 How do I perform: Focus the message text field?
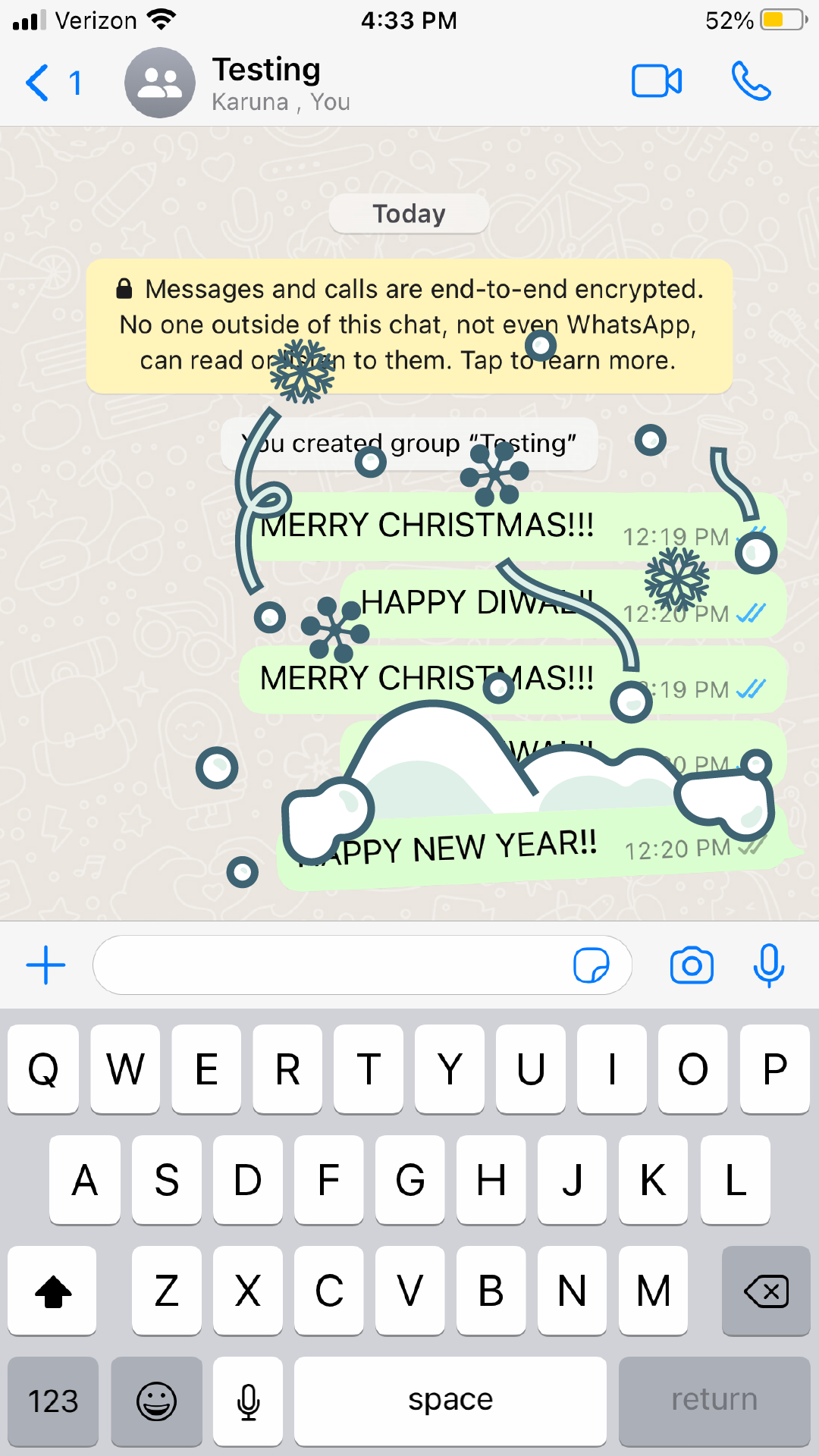(326, 965)
